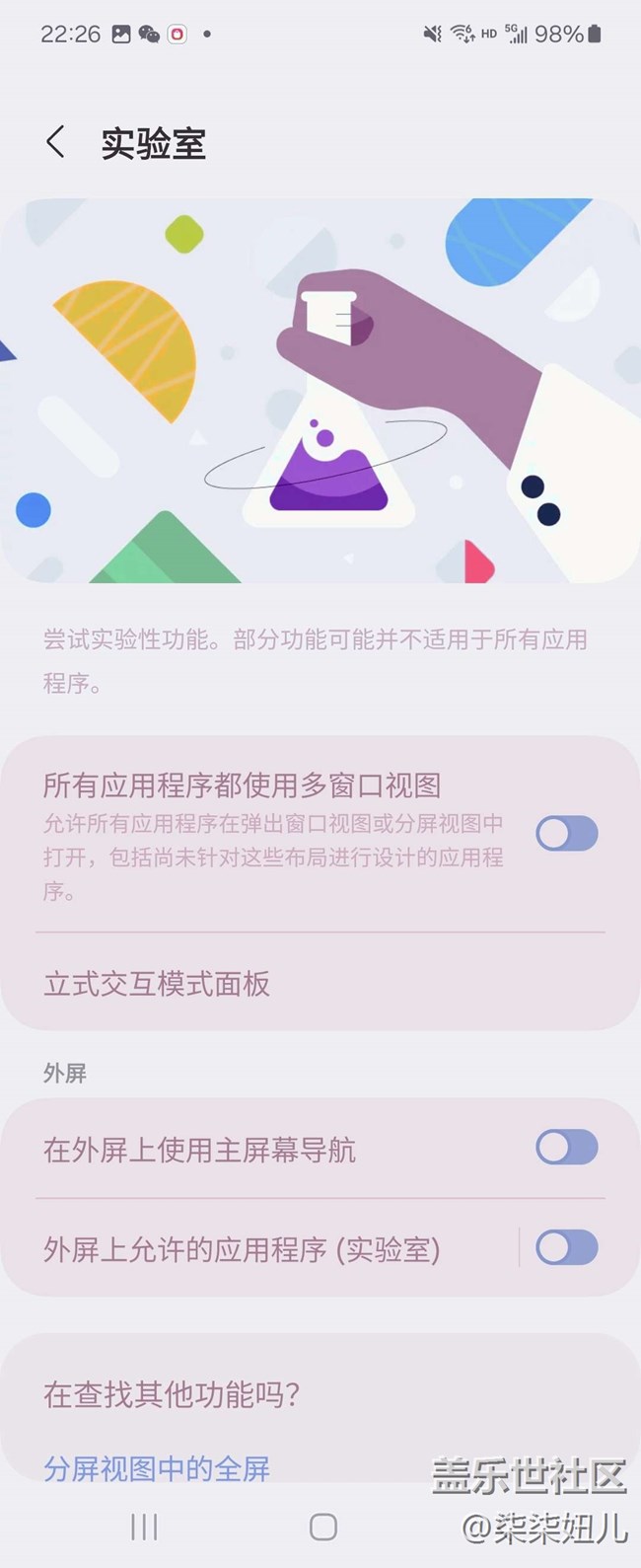
Task: Turn on 在外屏上使用主屏幕导航
Action: coord(566,1148)
